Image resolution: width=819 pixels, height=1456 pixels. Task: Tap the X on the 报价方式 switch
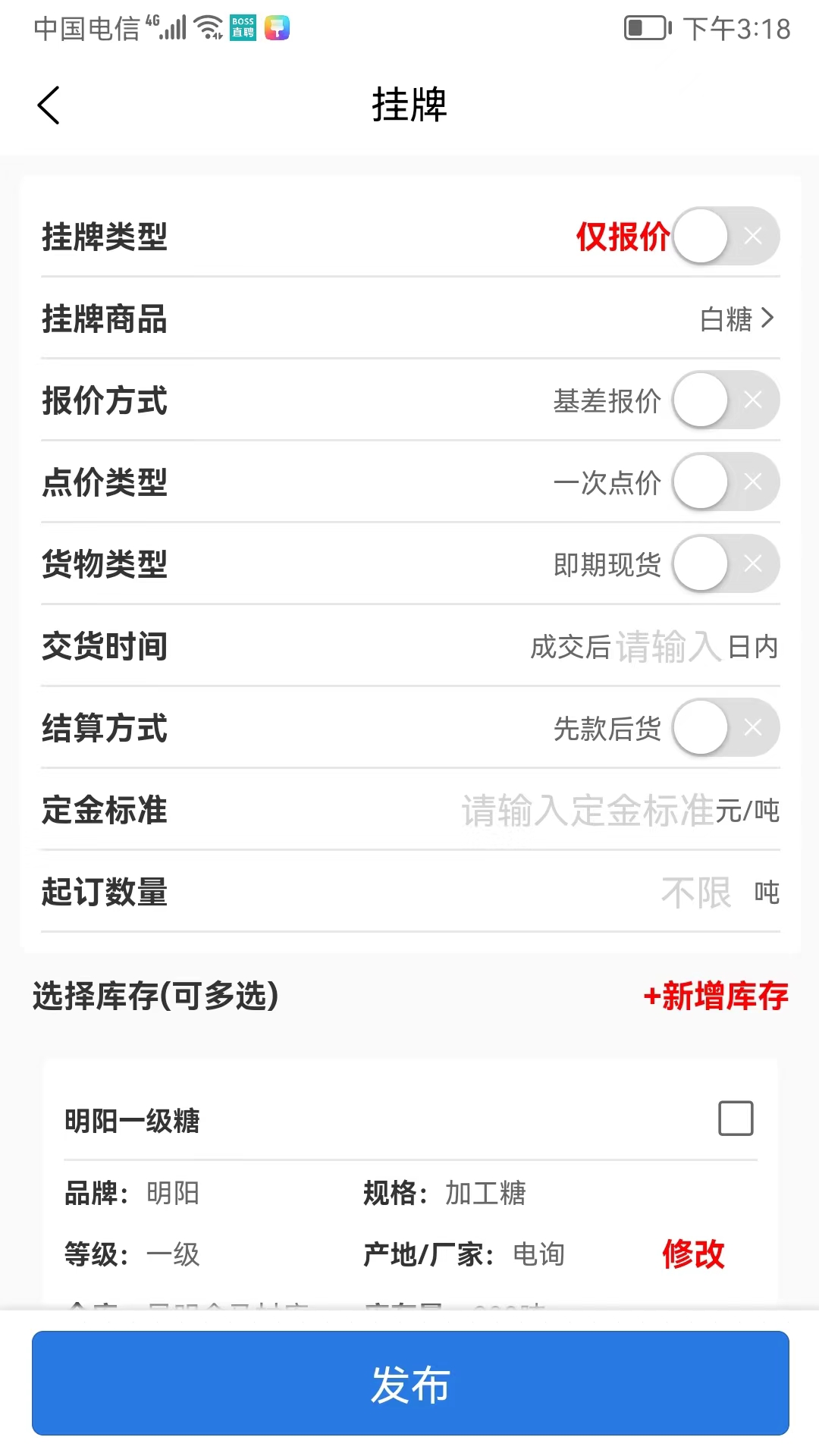[x=753, y=400]
